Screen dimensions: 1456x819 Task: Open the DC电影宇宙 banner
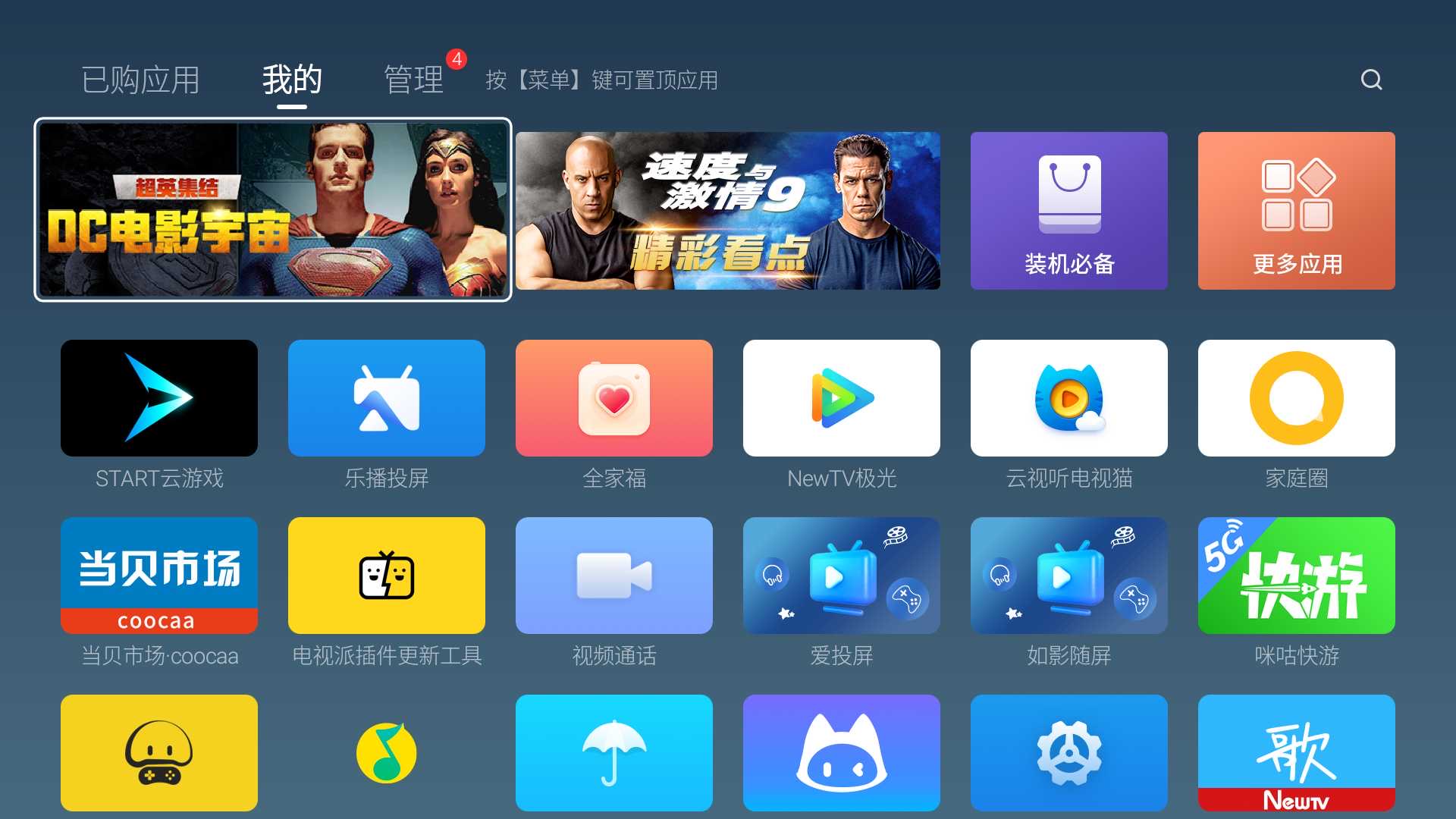click(x=273, y=209)
